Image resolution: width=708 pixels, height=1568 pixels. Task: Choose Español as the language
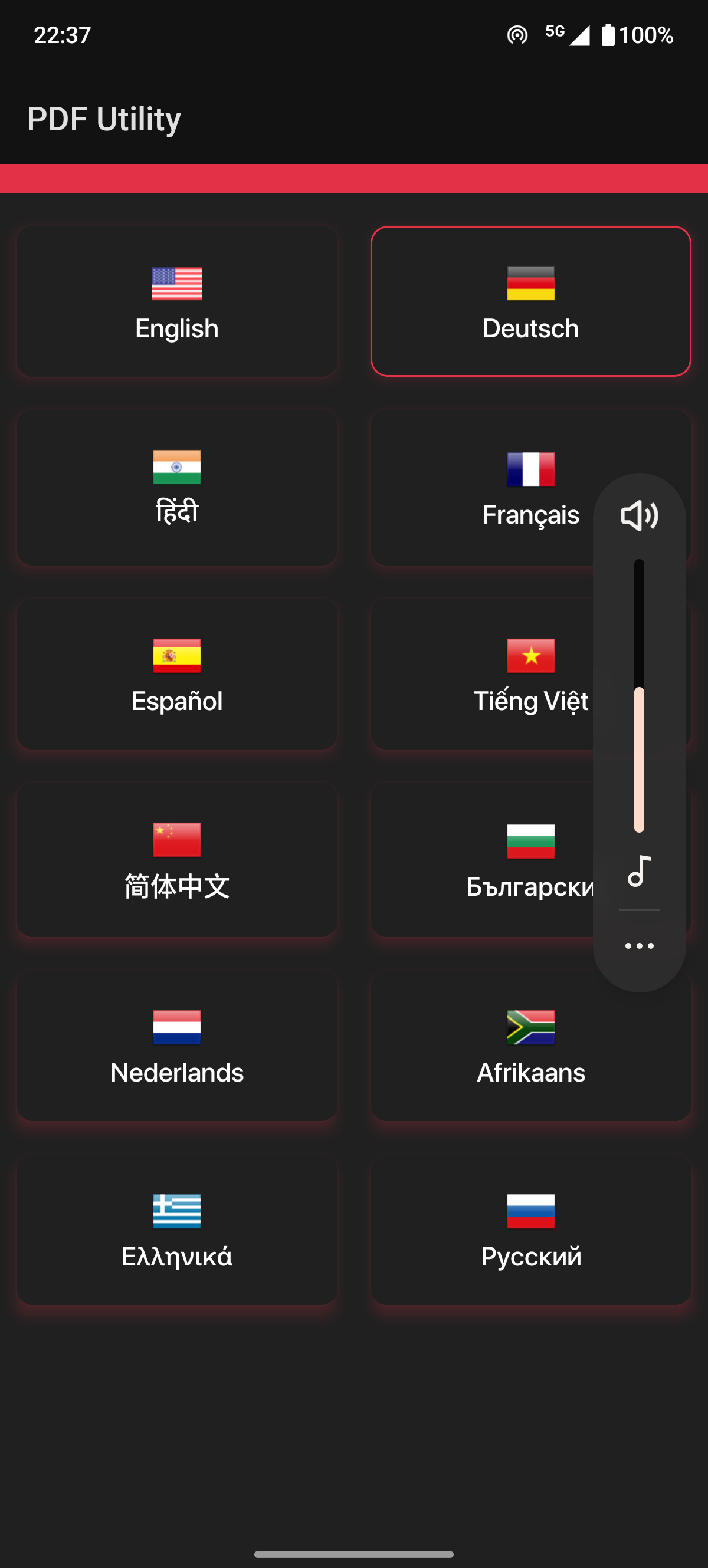(x=176, y=674)
